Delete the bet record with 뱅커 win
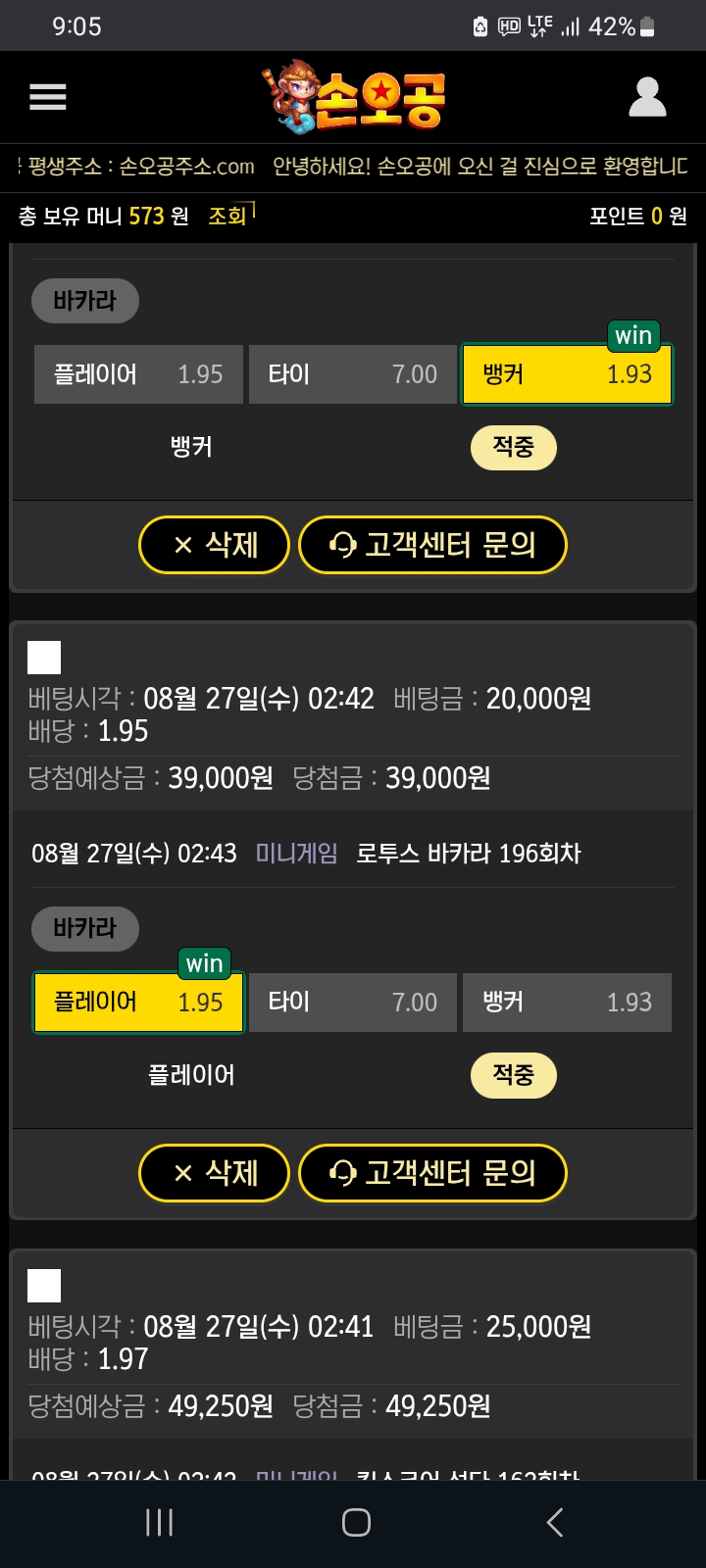 (x=214, y=545)
